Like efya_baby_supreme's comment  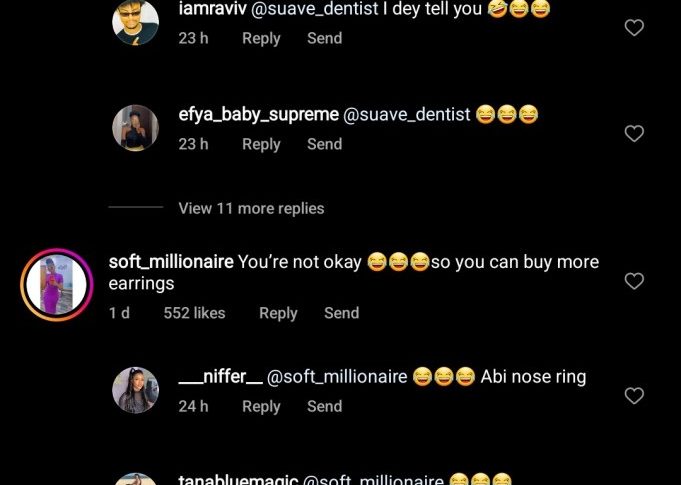click(634, 133)
